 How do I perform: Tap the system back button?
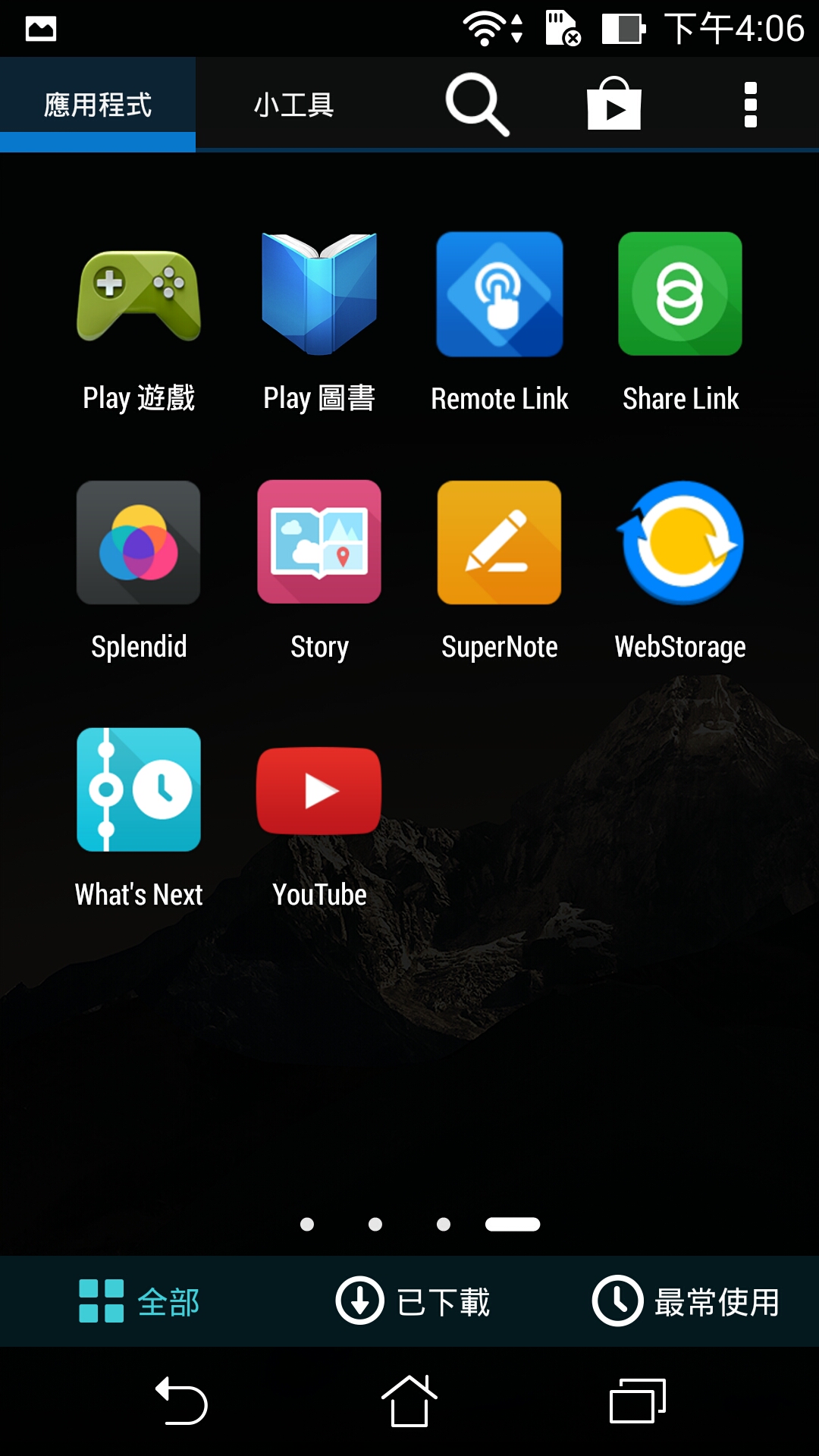pyautogui.click(x=181, y=1401)
